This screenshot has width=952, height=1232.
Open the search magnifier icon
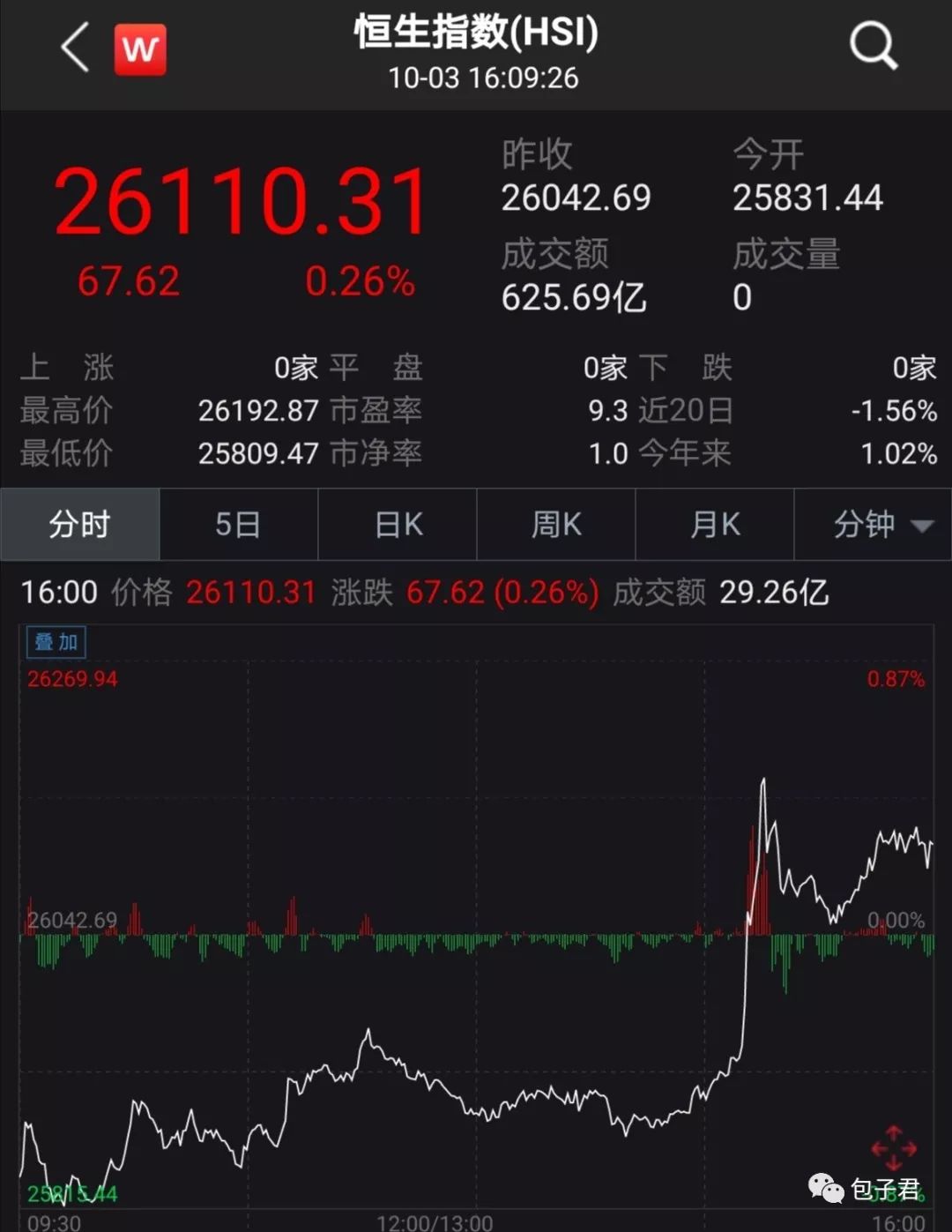click(873, 46)
